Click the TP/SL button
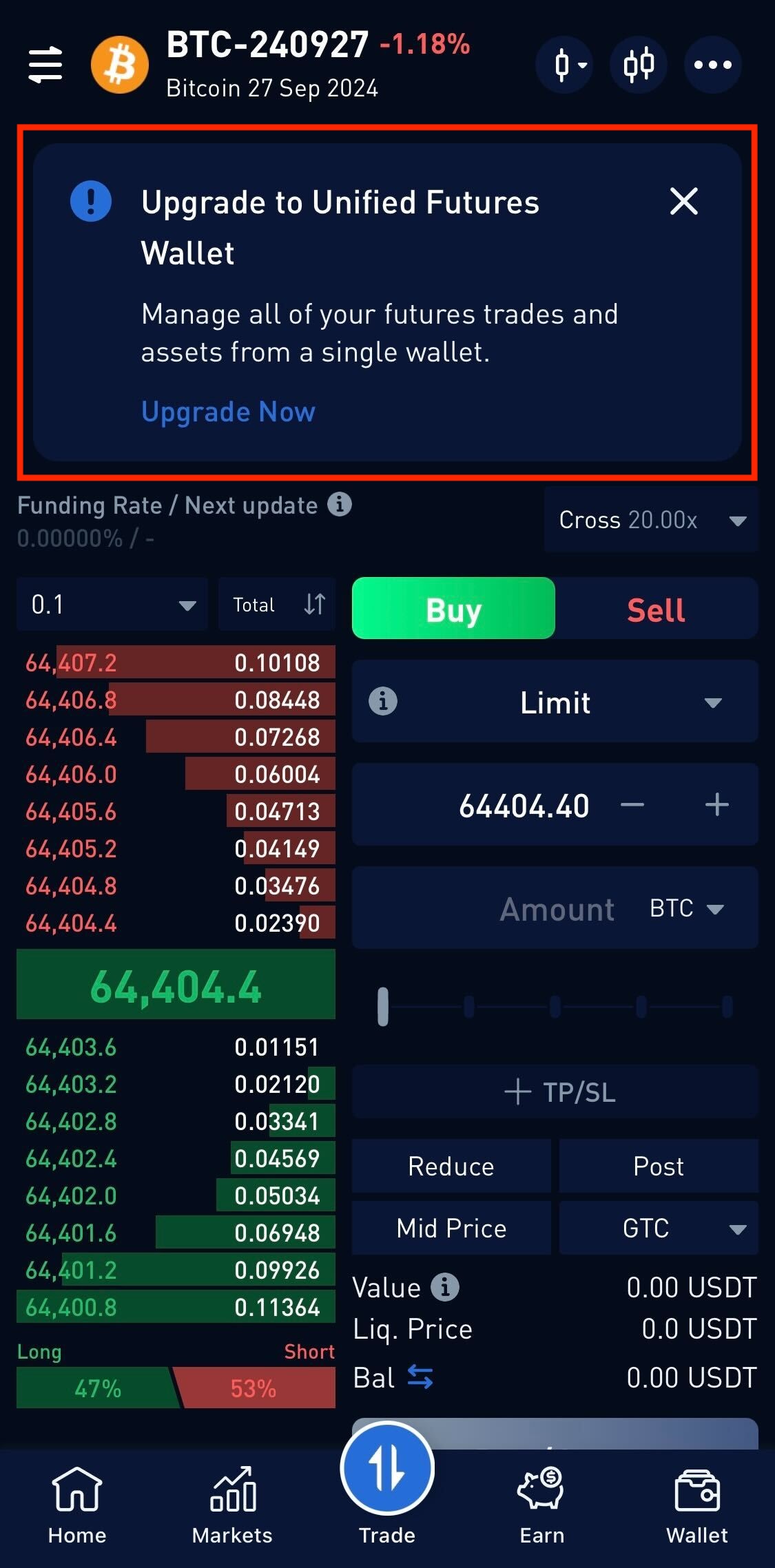The height and width of the screenshot is (1568, 775). (x=555, y=1092)
